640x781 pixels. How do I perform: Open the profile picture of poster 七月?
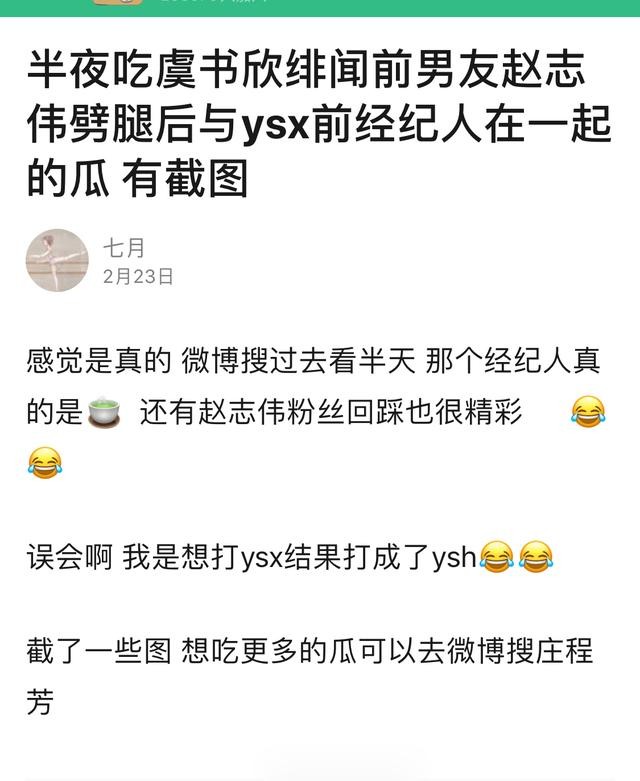57,260
